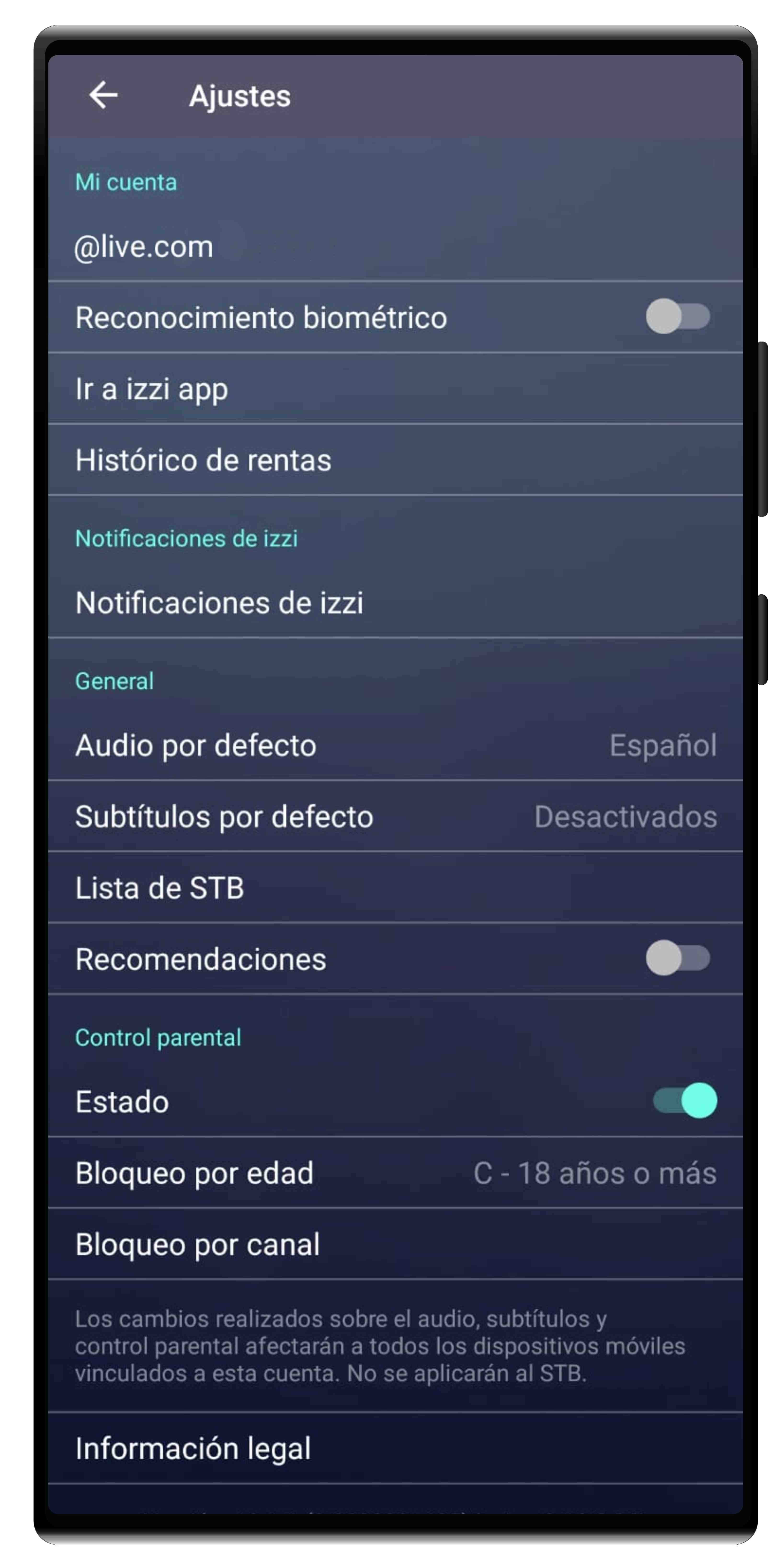
Task: Go back from Ajustes
Action: tap(103, 95)
